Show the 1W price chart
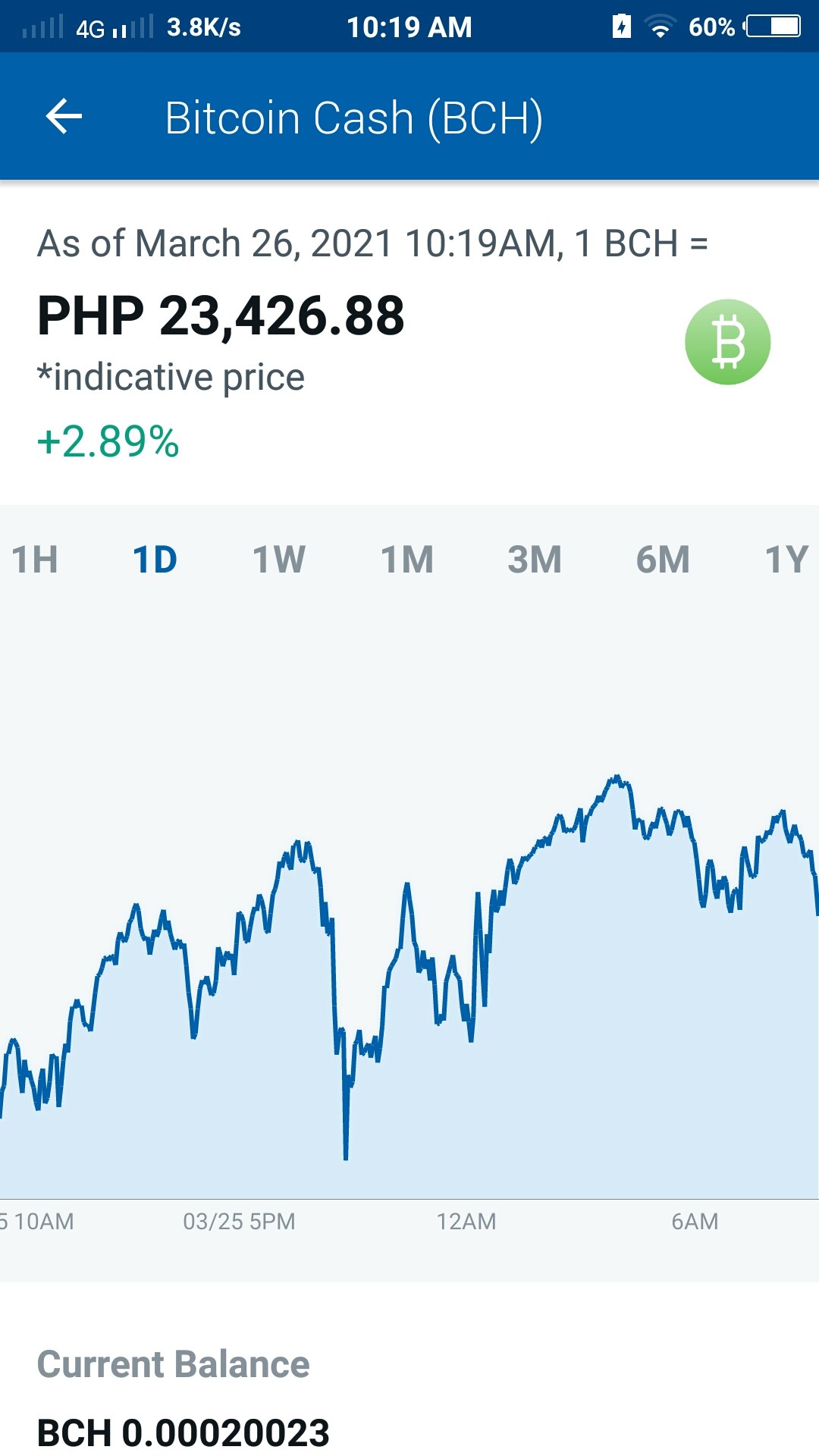 point(279,560)
